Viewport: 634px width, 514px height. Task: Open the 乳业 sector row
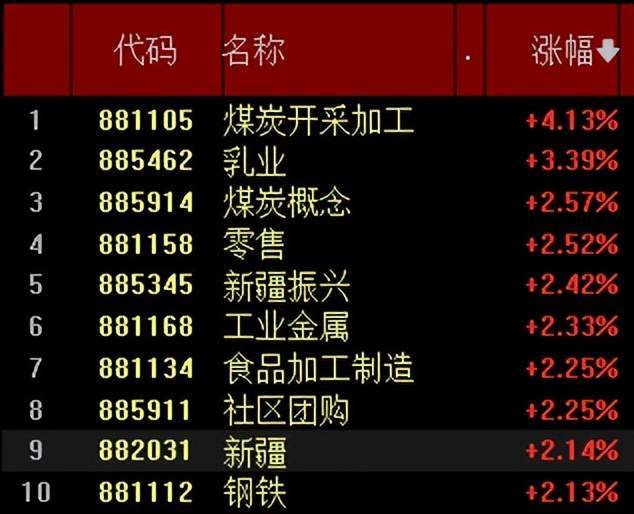pos(256,162)
